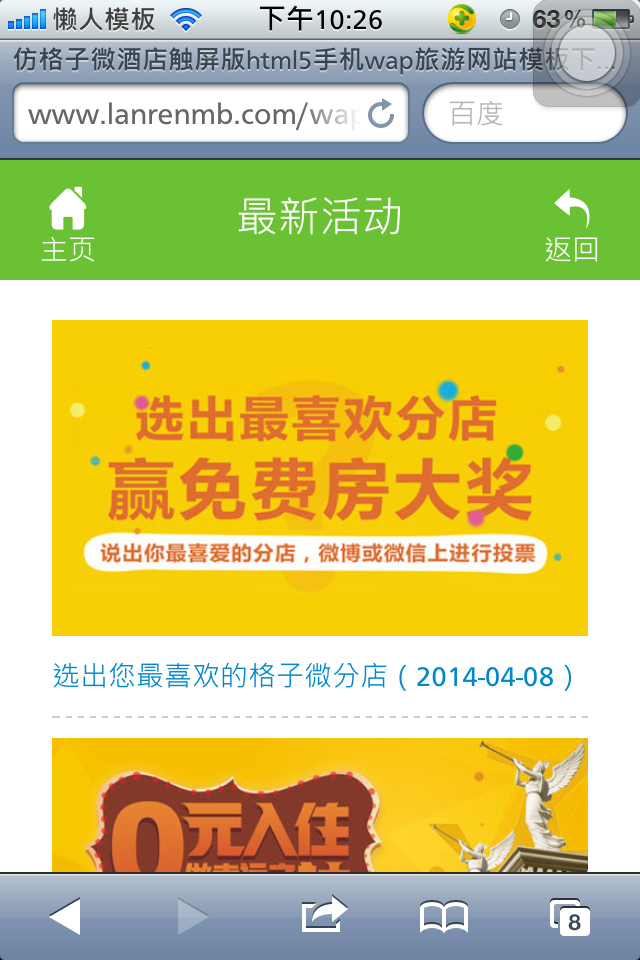Tap the 返回 back arrow
Viewport: 640px width, 960px height.
click(571, 224)
